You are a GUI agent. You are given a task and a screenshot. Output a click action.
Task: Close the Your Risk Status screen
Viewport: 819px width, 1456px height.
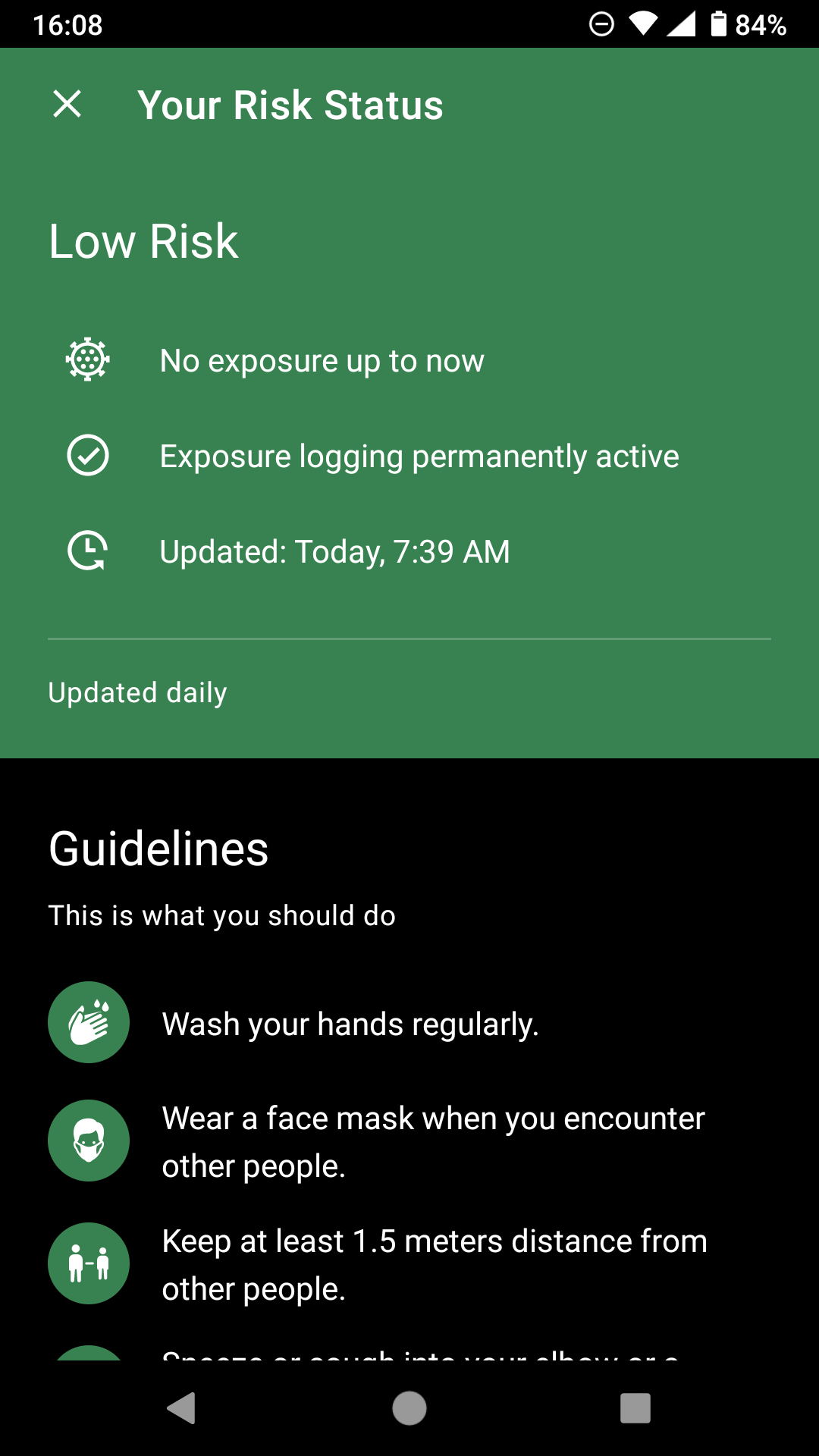point(67,104)
